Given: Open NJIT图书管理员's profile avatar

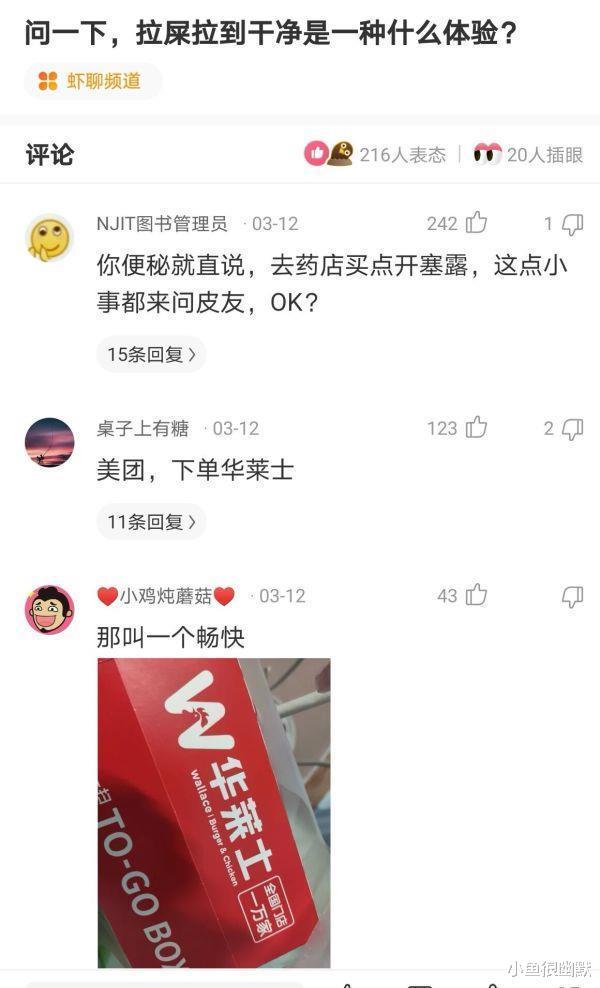Looking at the screenshot, I should 49,238.
